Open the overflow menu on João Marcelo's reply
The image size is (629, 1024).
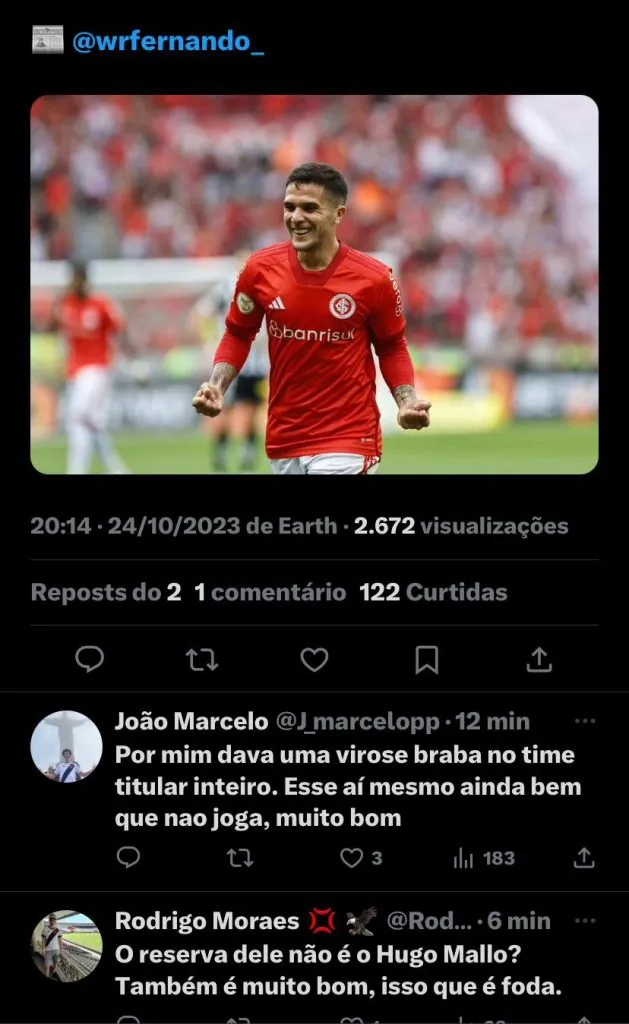click(x=586, y=721)
